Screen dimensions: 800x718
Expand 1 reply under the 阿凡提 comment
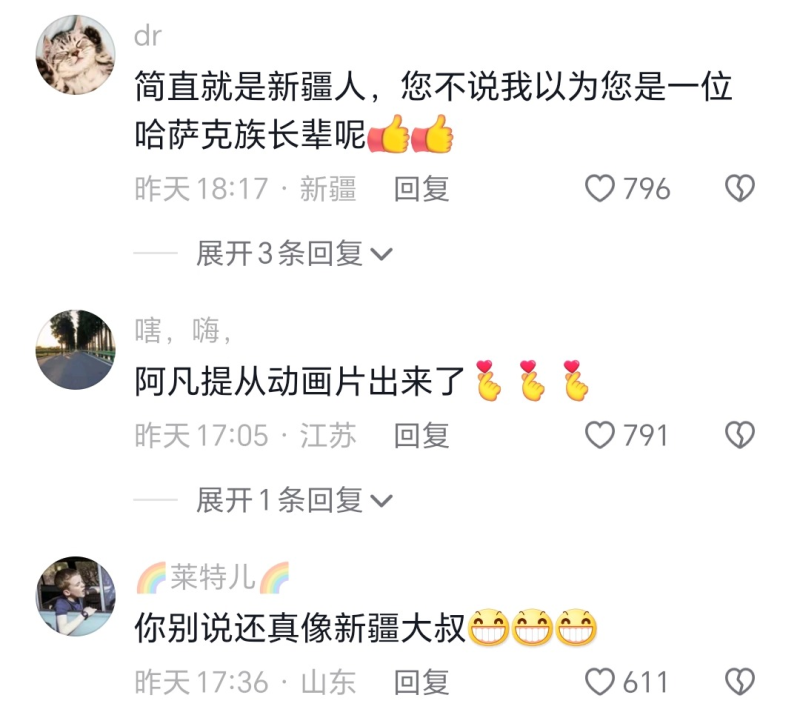[x=293, y=500]
